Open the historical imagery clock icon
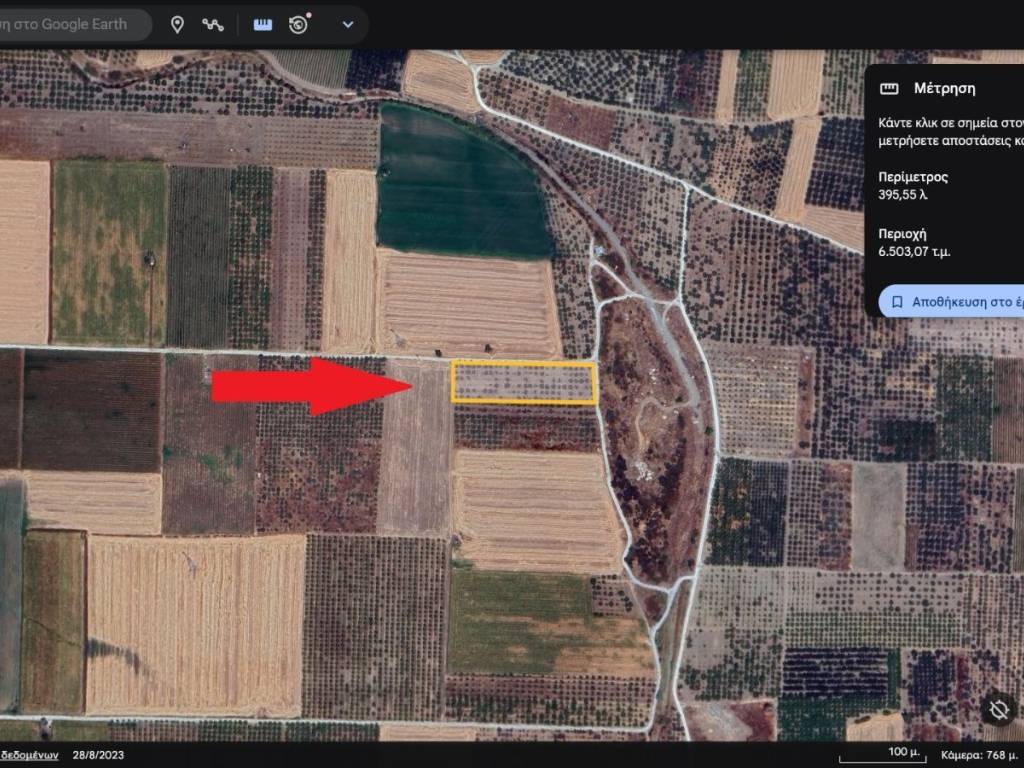Image resolution: width=1024 pixels, height=768 pixels. point(299,24)
